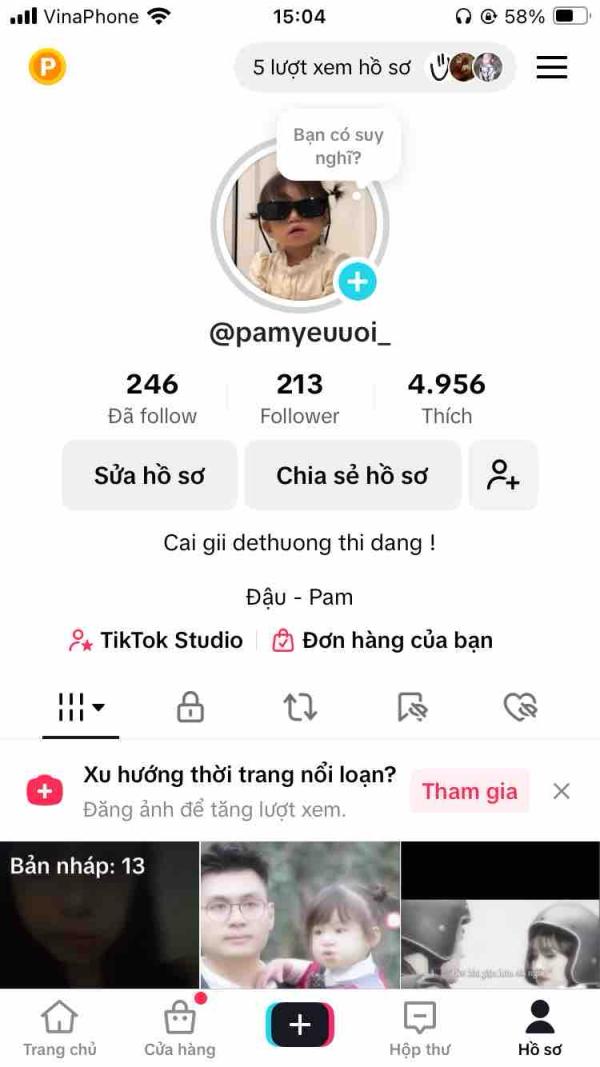The height and width of the screenshot is (1067, 600).
Task: Open the Follower list
Action: click(300, 398)
